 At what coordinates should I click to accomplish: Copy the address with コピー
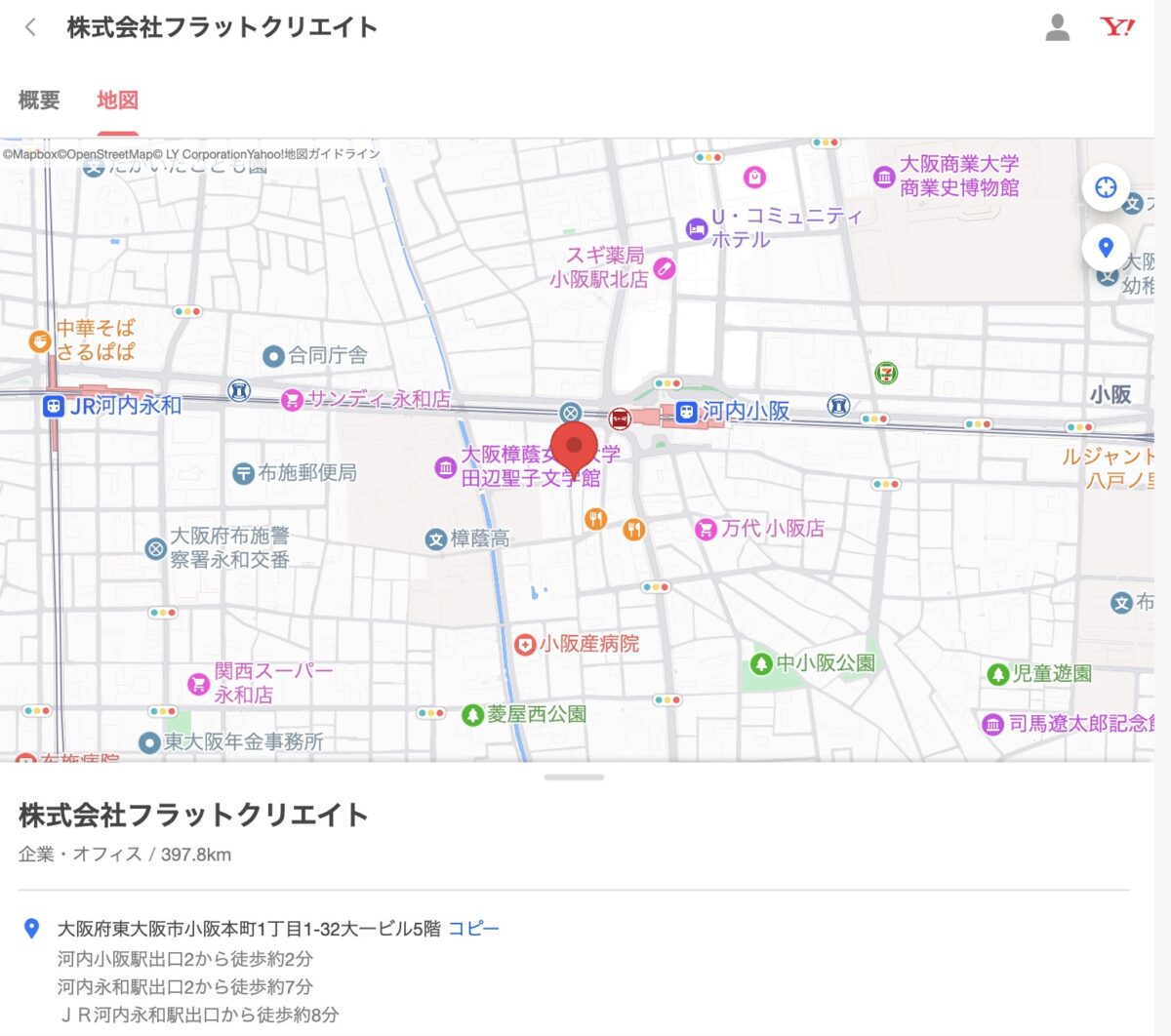coord(473,929)
